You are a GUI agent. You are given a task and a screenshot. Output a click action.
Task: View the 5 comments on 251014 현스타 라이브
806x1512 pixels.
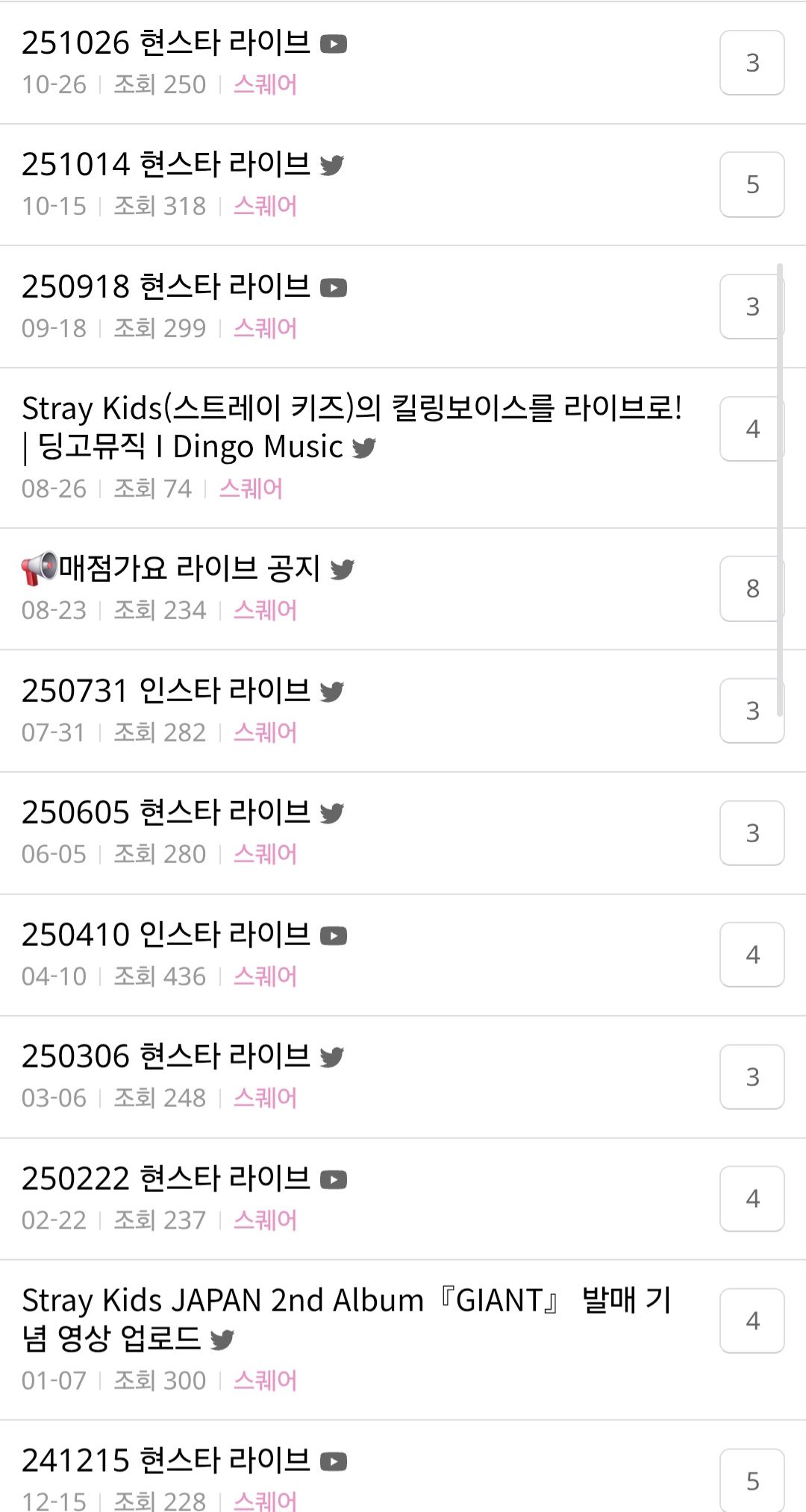click(x=752, y=184)
